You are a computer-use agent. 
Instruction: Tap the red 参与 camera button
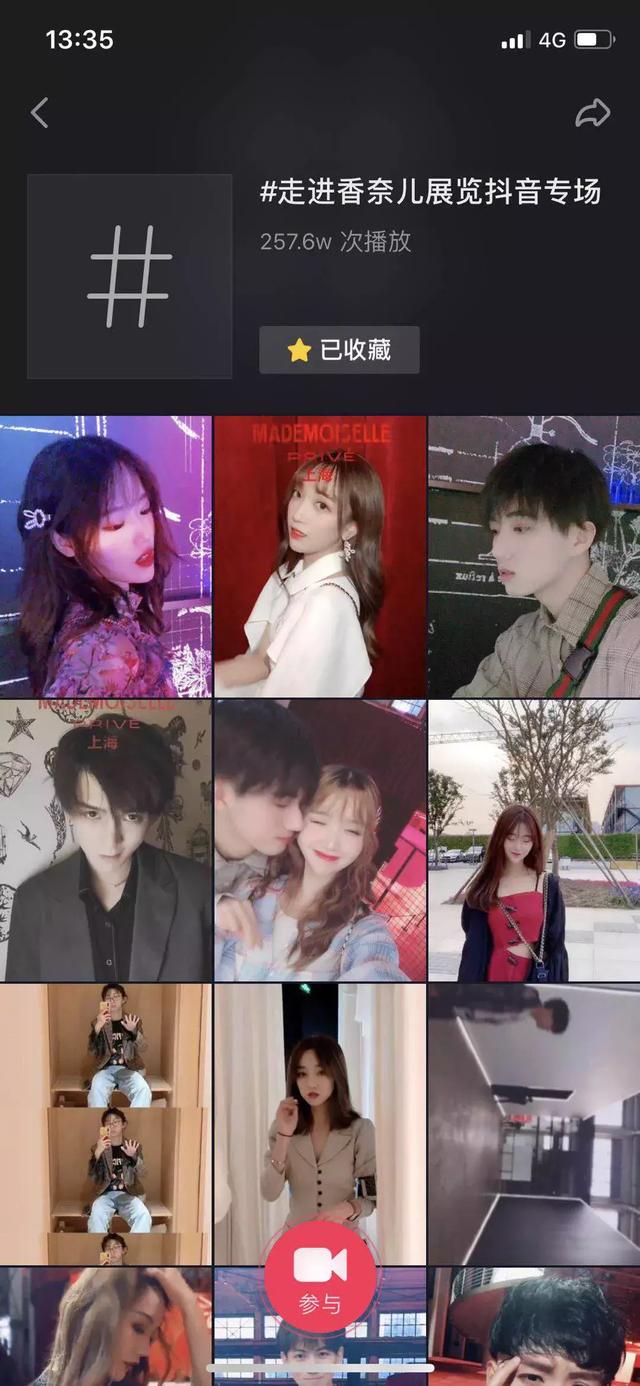pos(320,1275)
